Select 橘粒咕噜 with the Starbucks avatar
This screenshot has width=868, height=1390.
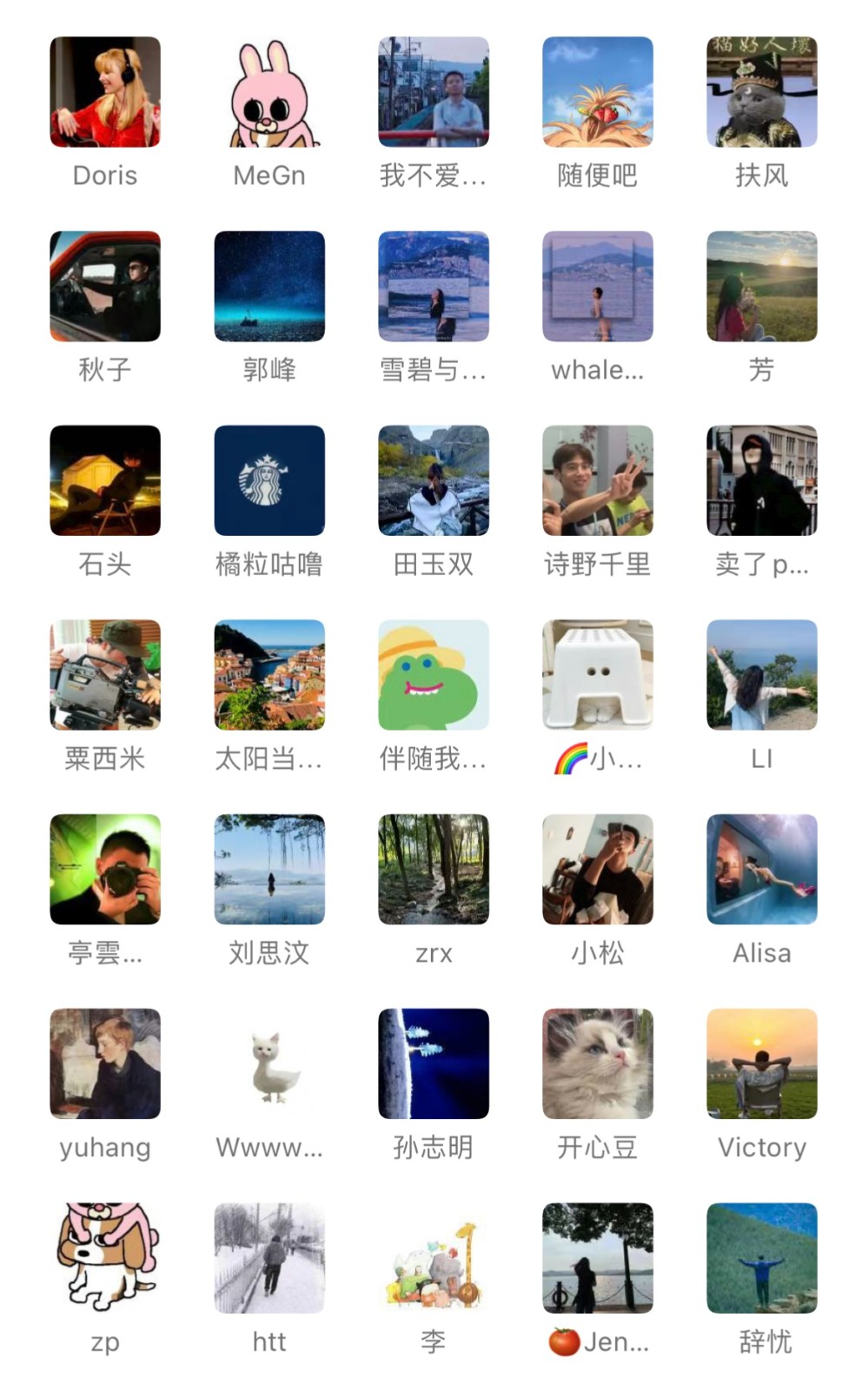click(269, 480)
